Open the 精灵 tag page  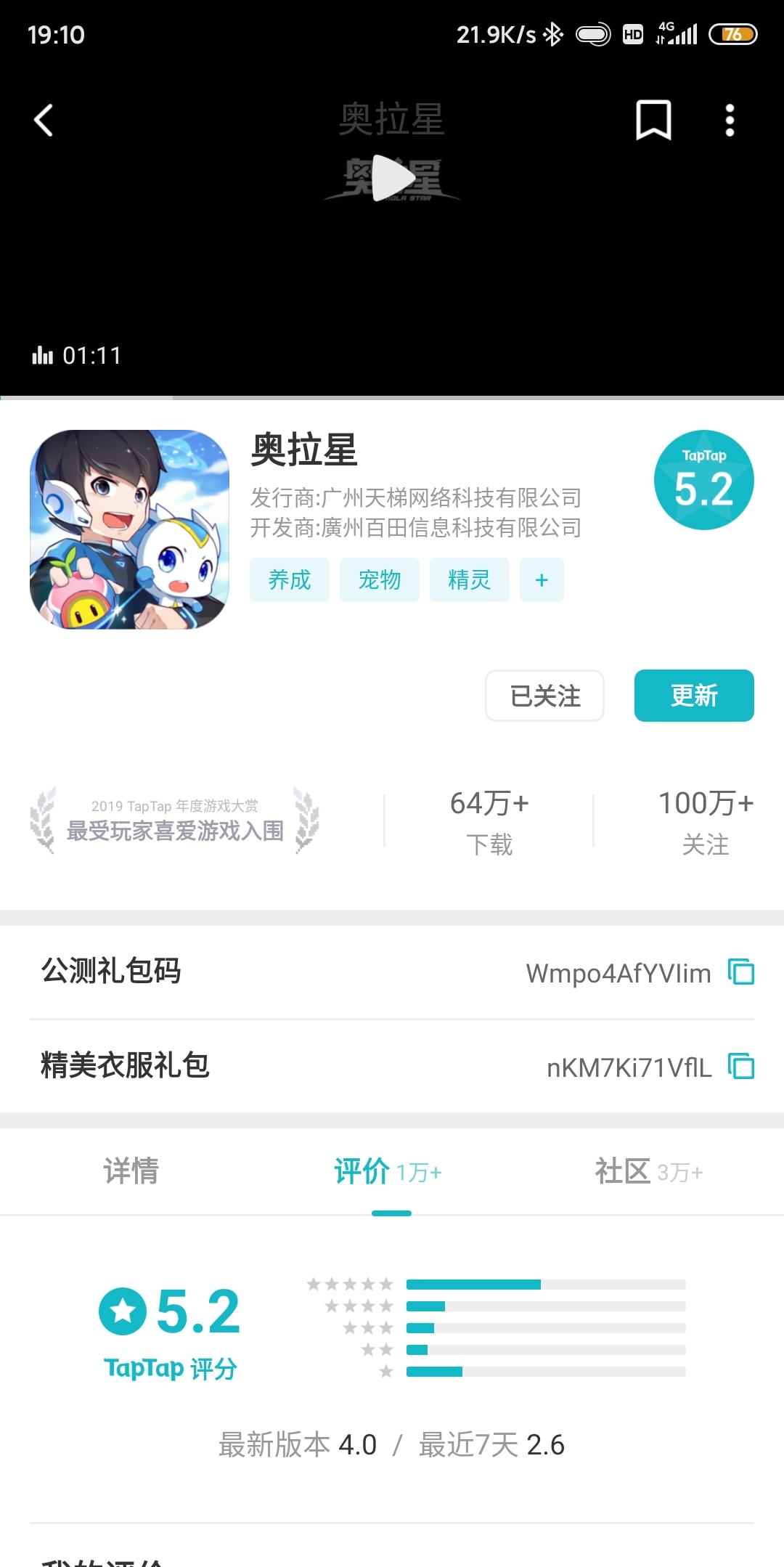click(469, 579)
